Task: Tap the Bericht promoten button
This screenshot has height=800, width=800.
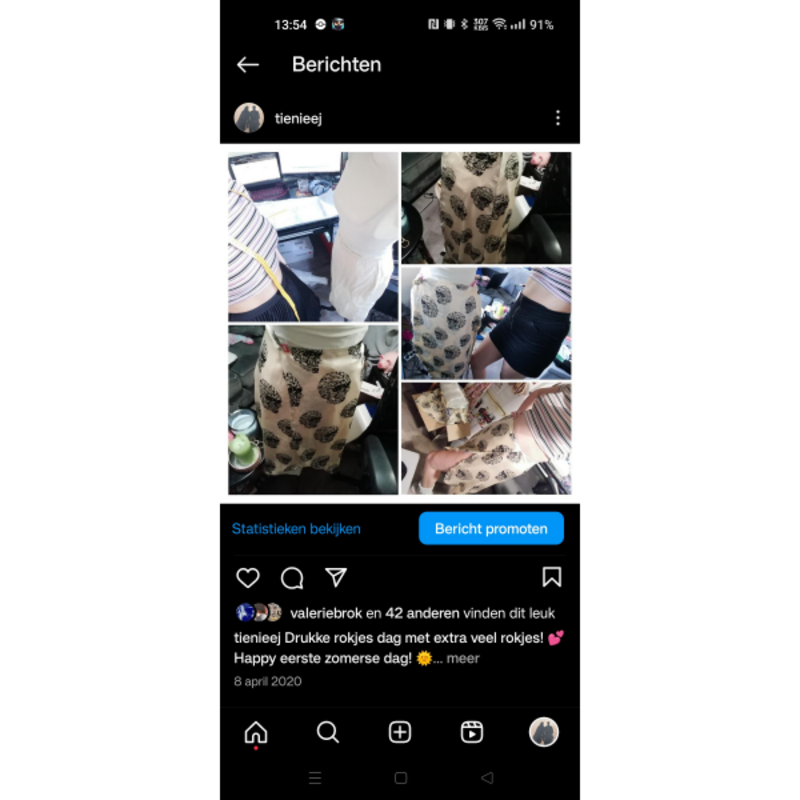Action: coord(491,529)
